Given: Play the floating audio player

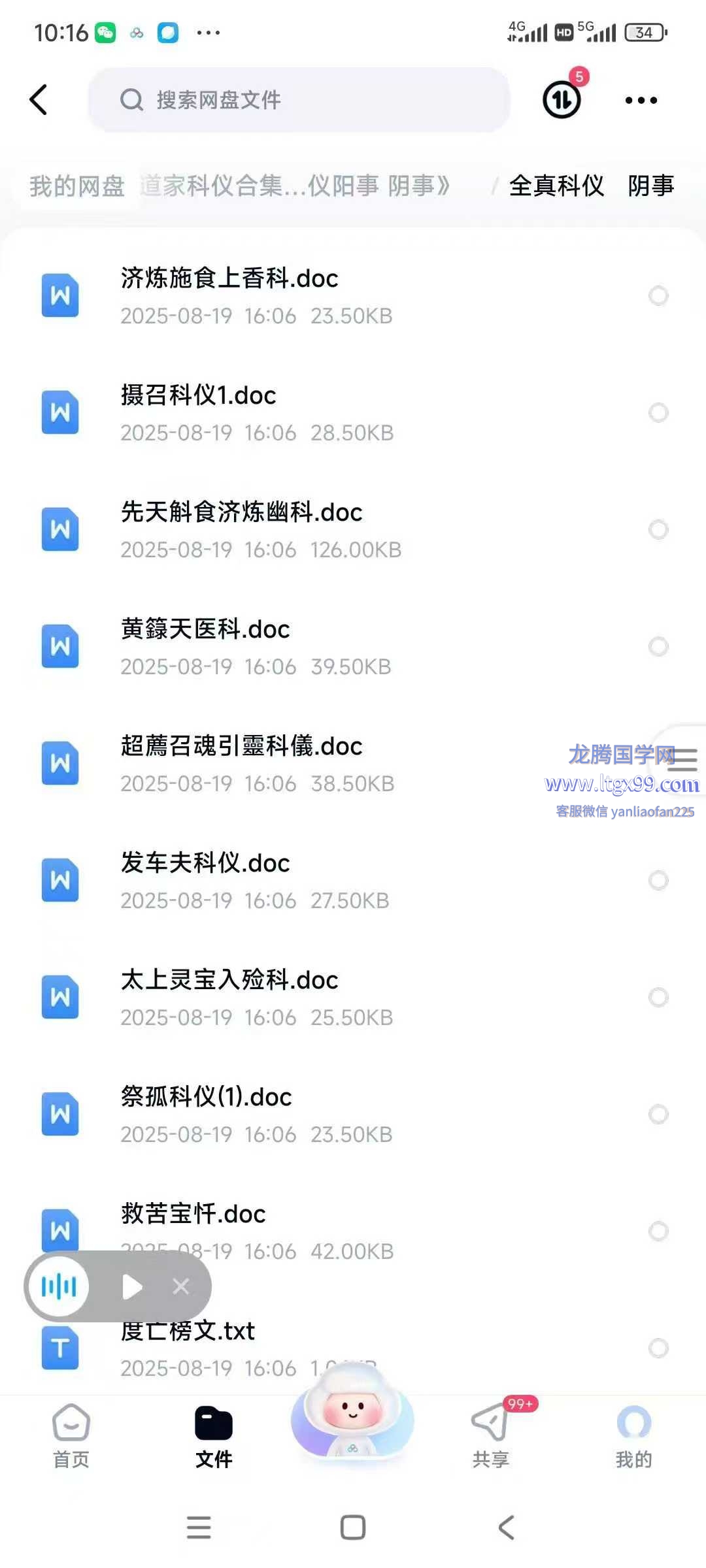Looking at the screenshot, I should click(x=132, y=1286).
